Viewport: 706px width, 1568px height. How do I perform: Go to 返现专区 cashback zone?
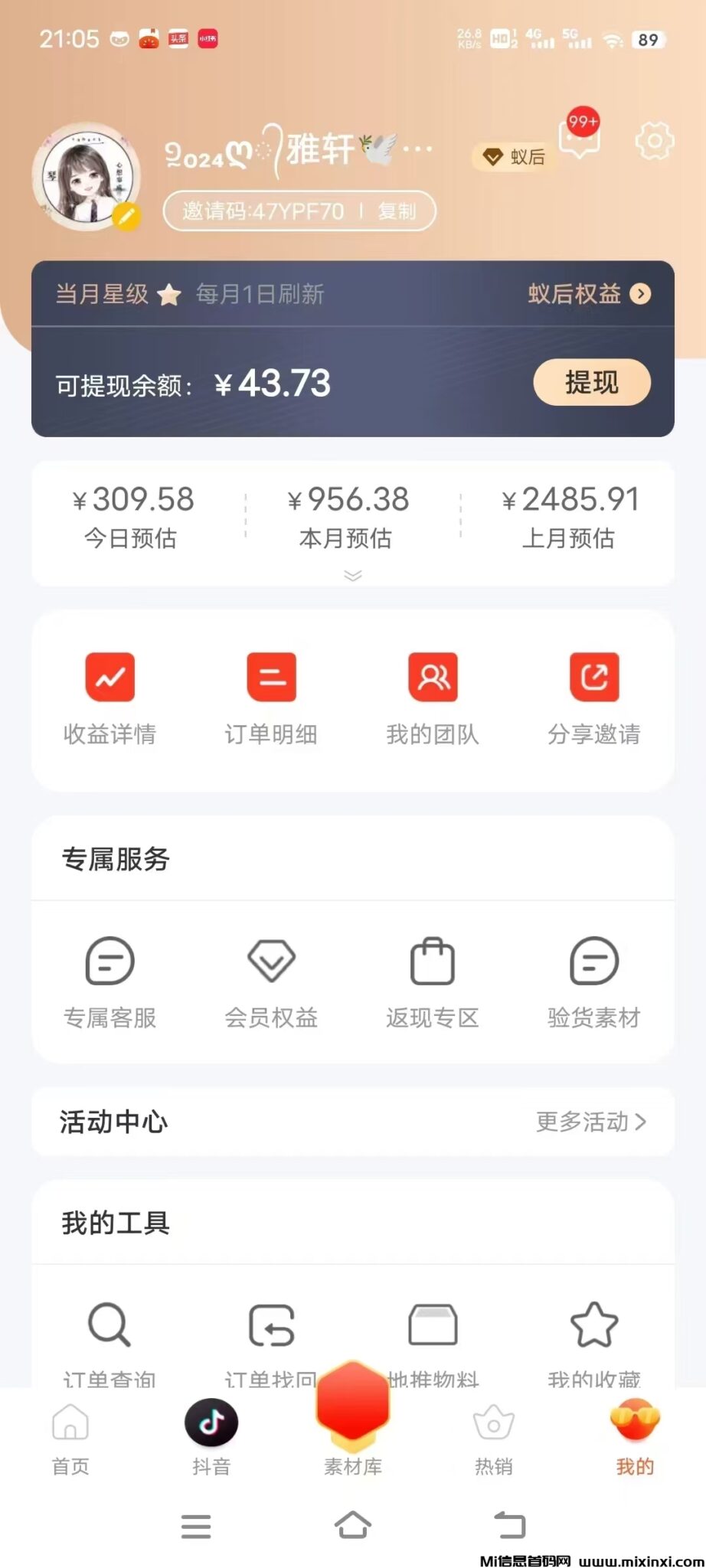pos(433,982)
